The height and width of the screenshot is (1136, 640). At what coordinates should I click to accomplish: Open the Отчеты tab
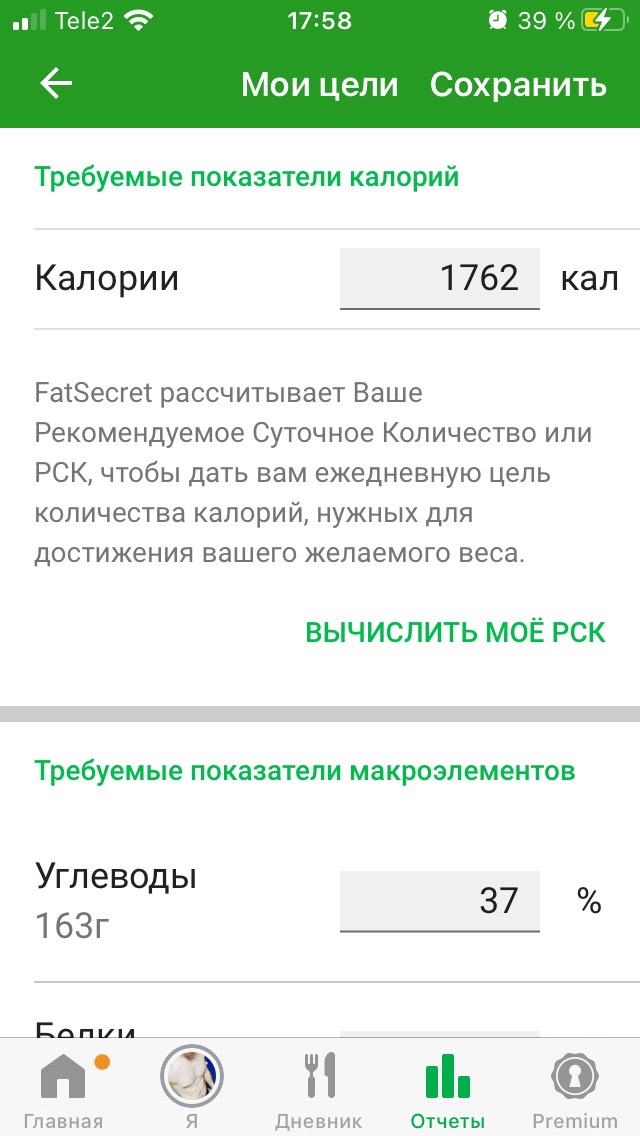coord(447,1089)
